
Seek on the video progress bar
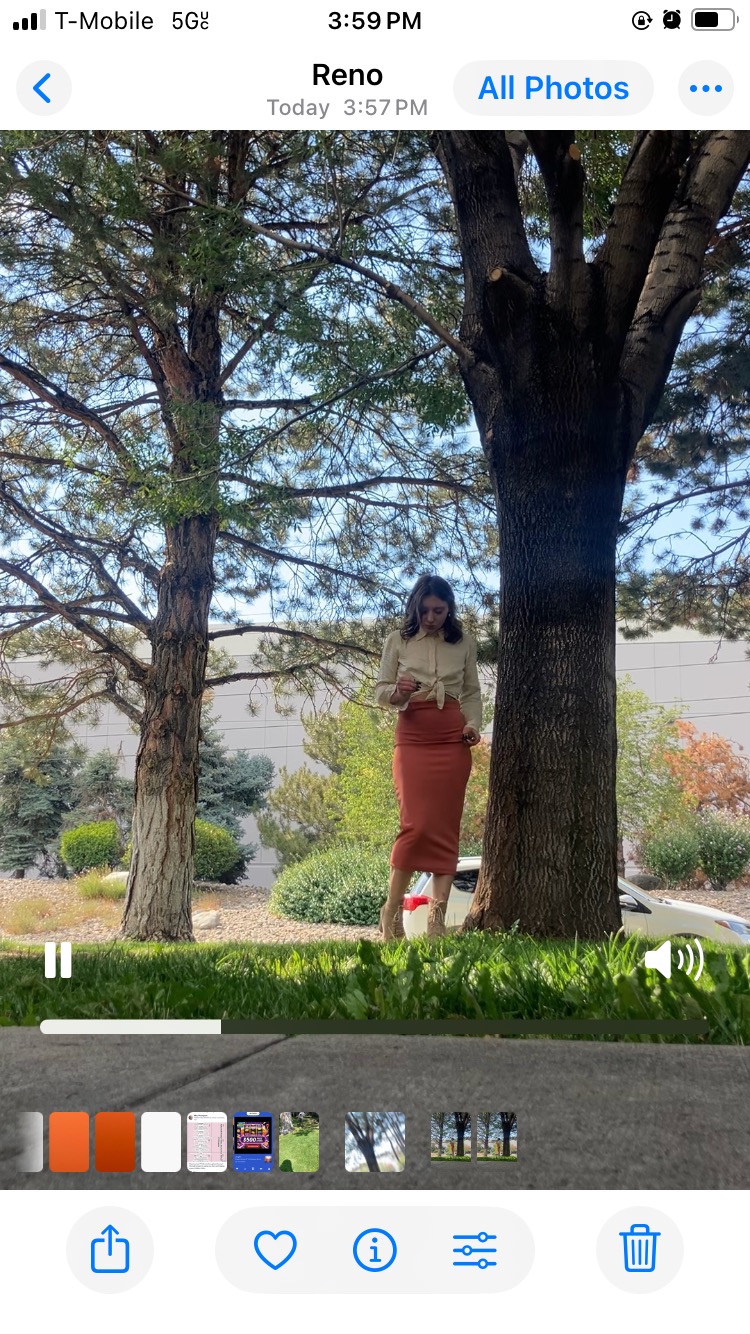pos(374,1026)
